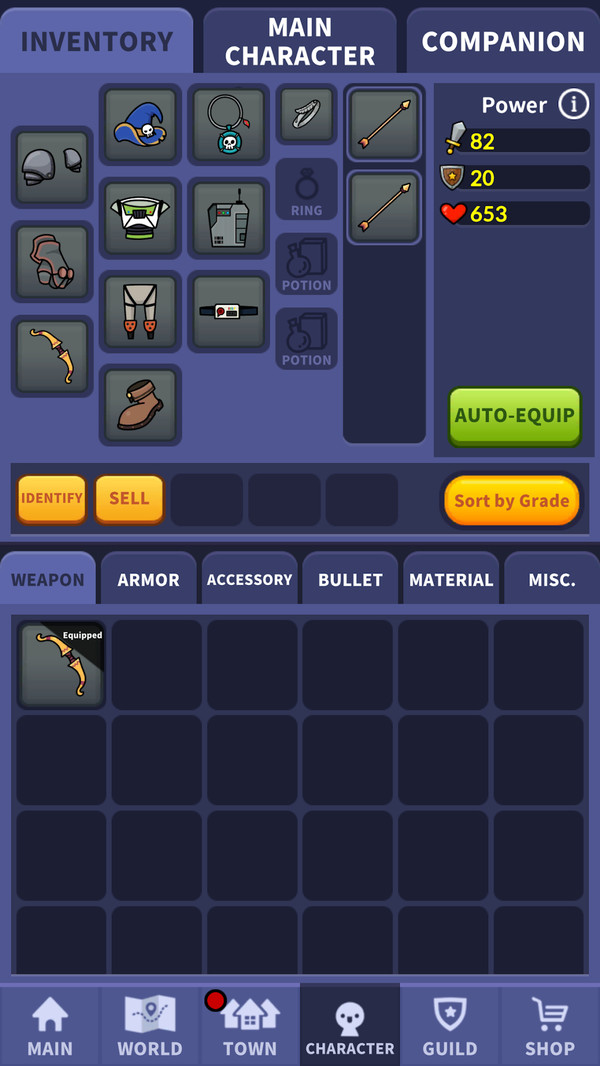
Task: Tap the Auto-Equip button
Action: 514,416
